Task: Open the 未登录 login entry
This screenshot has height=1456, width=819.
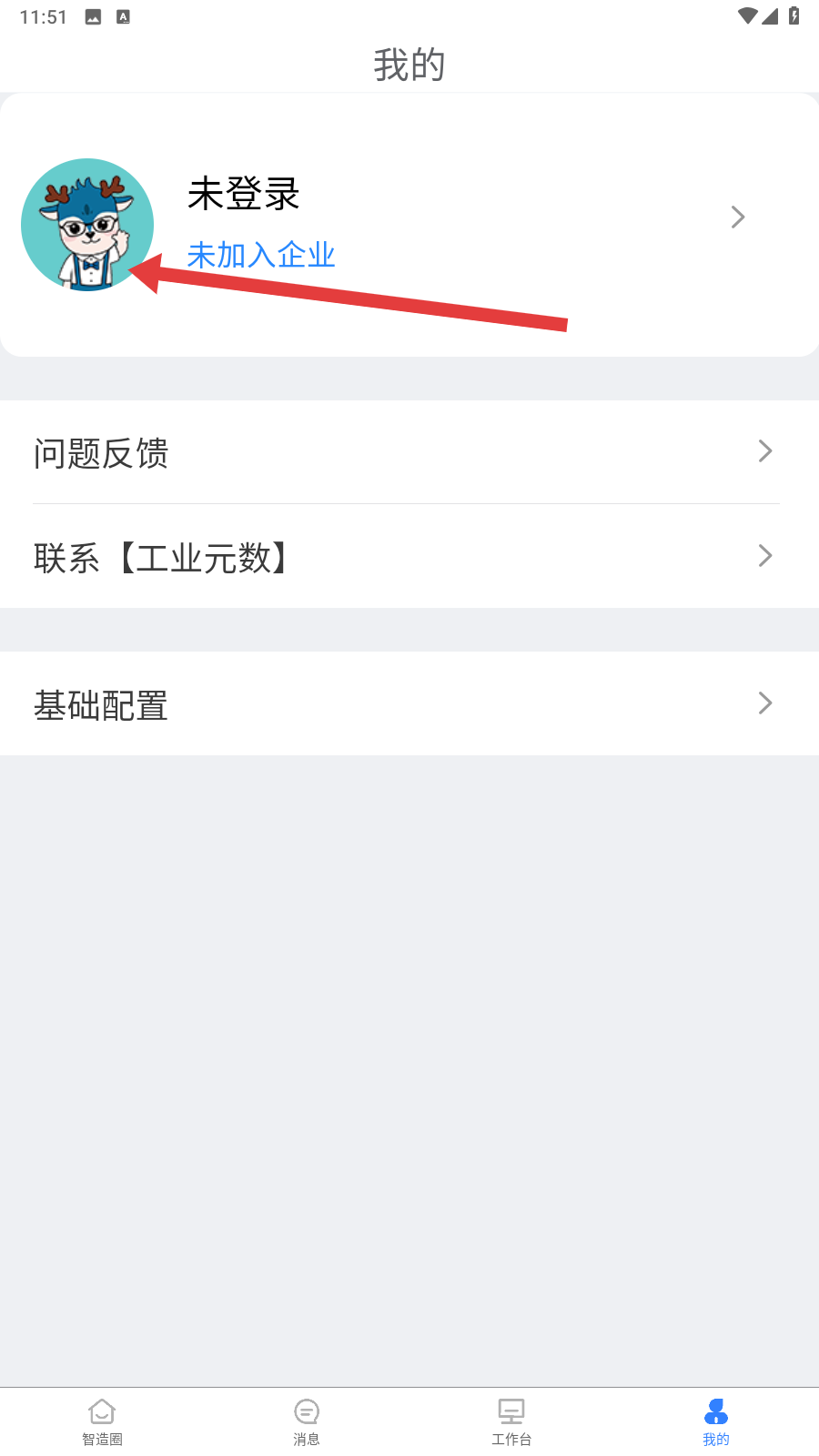Action: (x=244, y=194)
